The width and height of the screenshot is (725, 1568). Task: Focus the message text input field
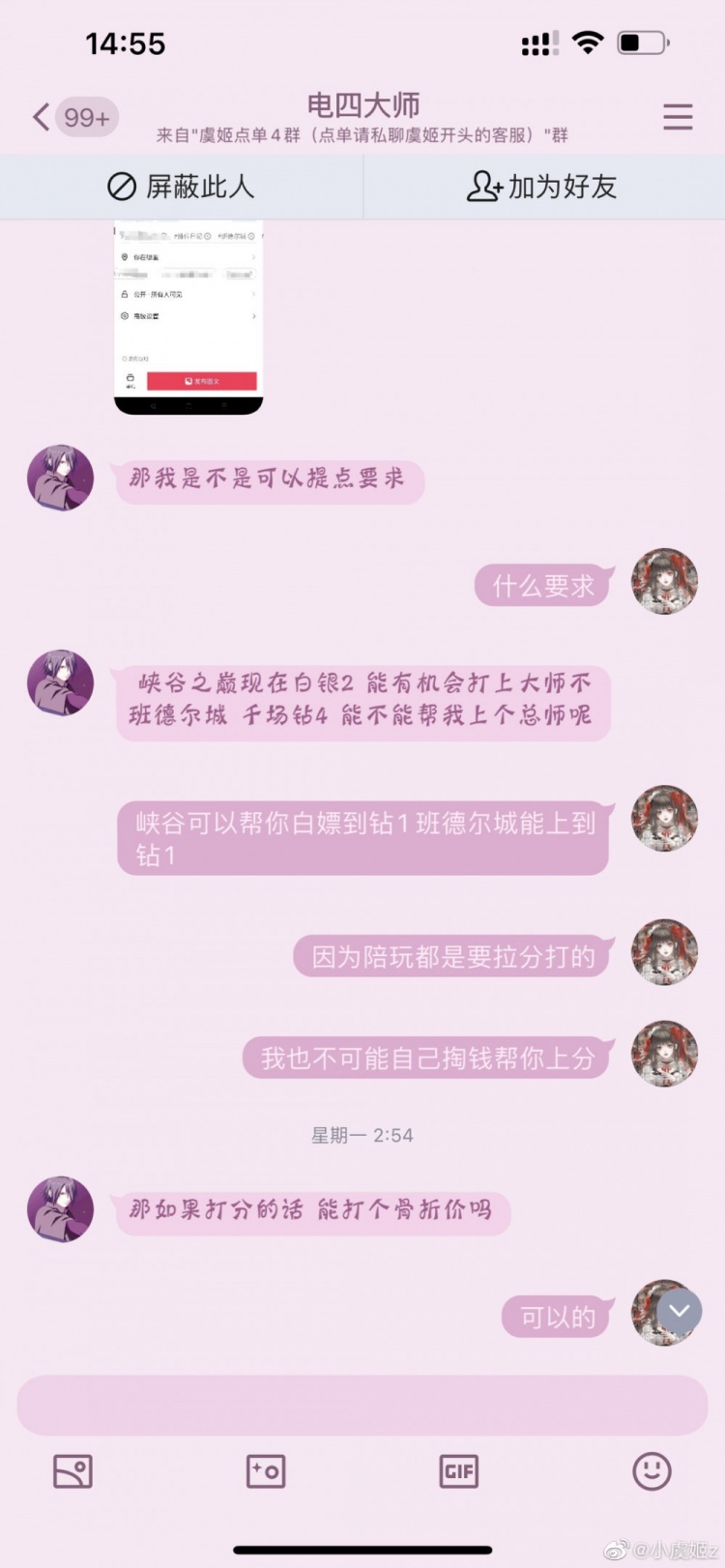tap(362, 1405)
